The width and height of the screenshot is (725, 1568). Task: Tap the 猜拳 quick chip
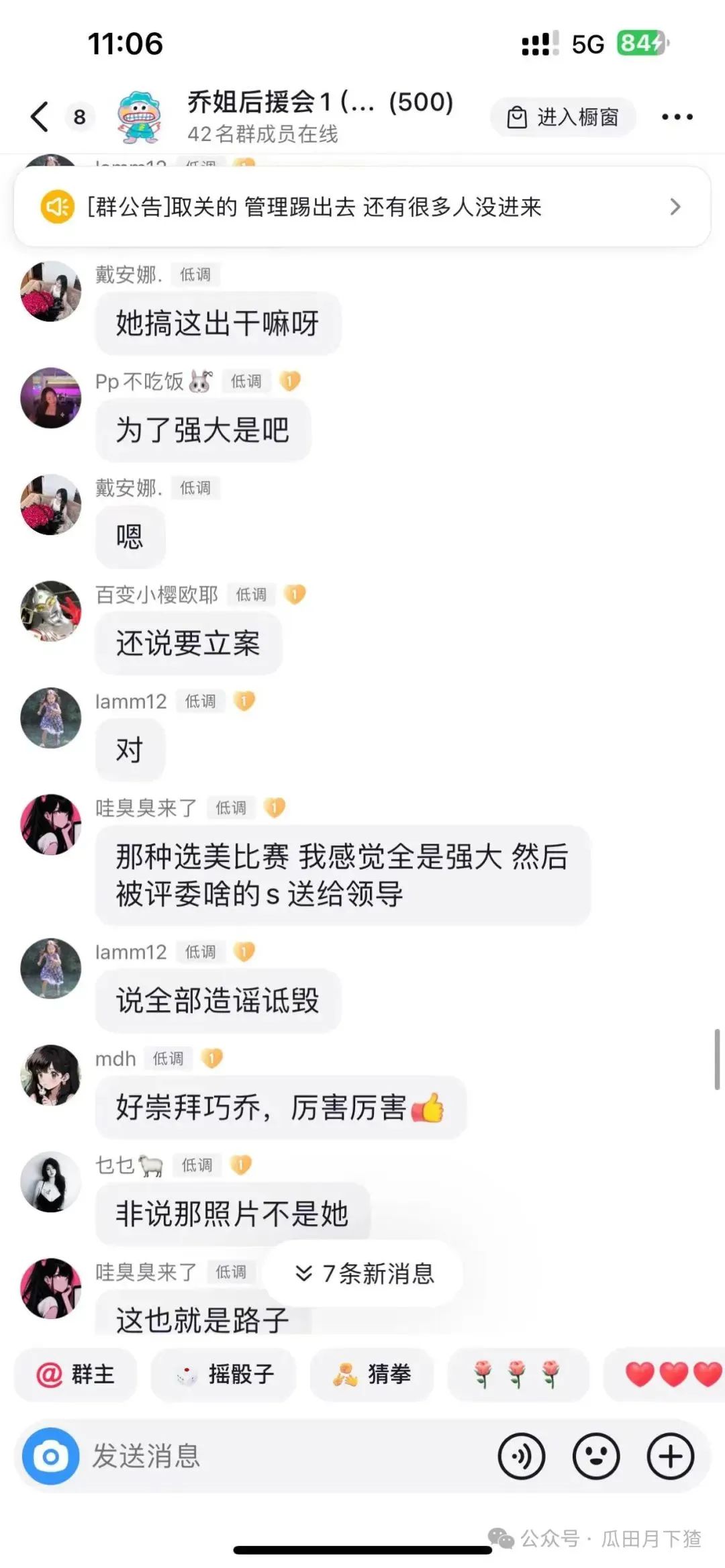tap(372, 1374)
